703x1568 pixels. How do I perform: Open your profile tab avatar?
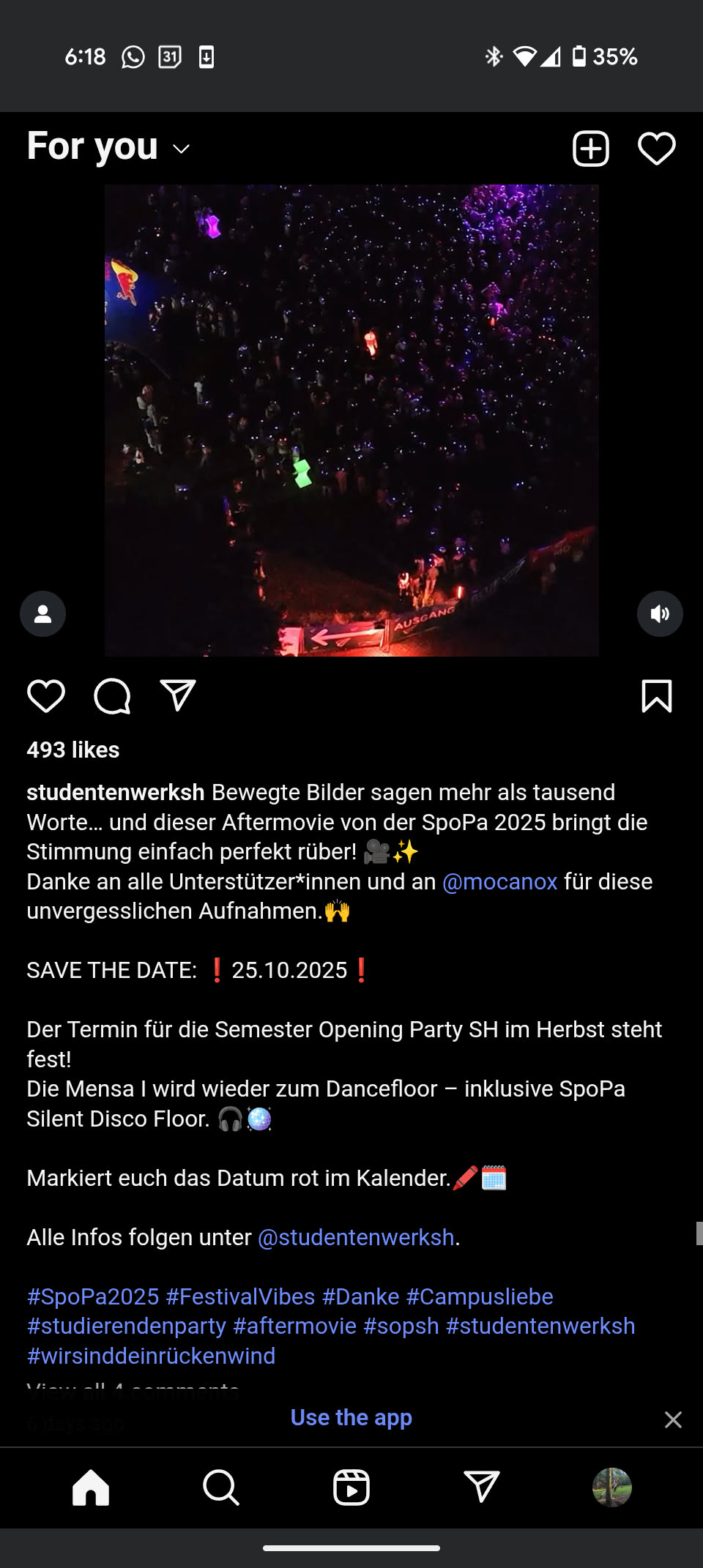[x=611, y=1487]
